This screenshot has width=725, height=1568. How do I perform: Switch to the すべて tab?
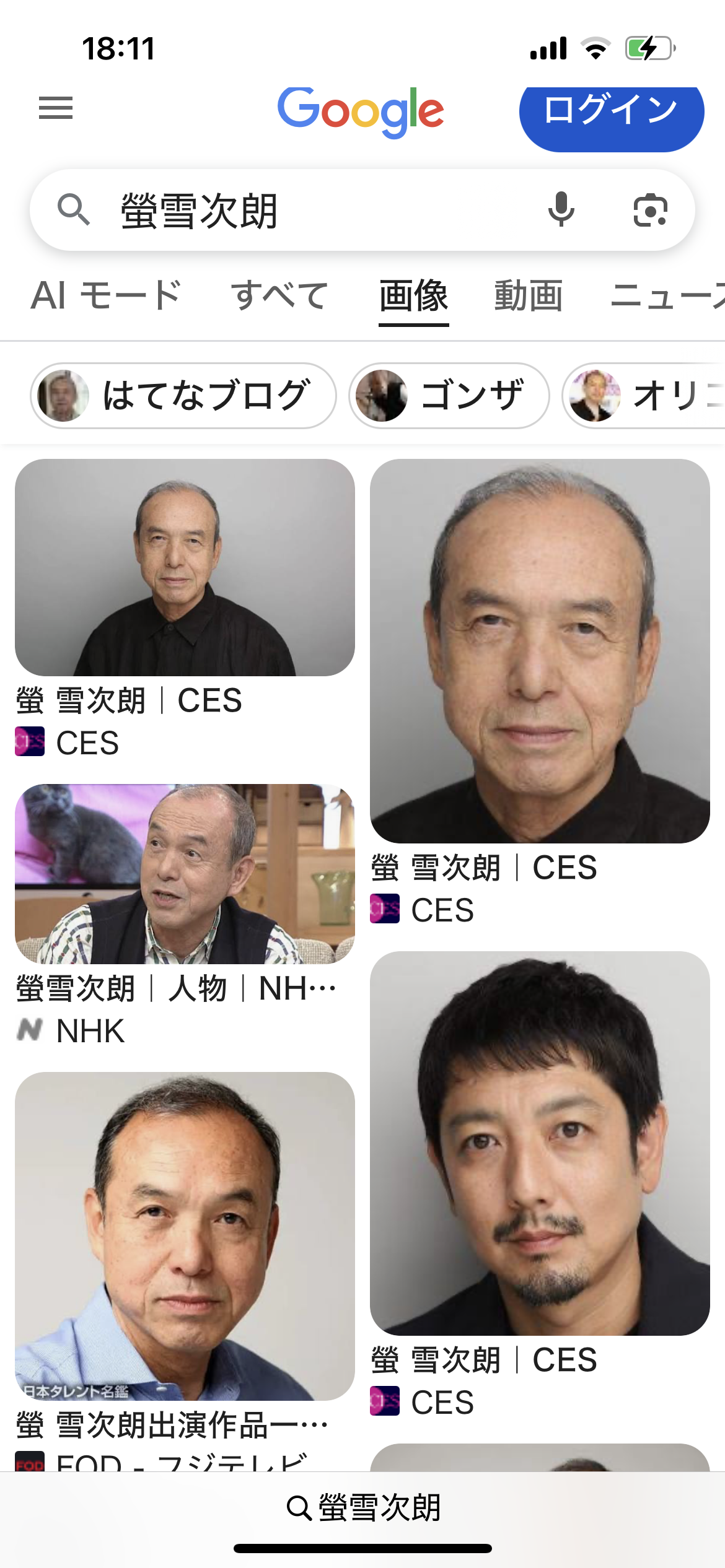point(279,295)
